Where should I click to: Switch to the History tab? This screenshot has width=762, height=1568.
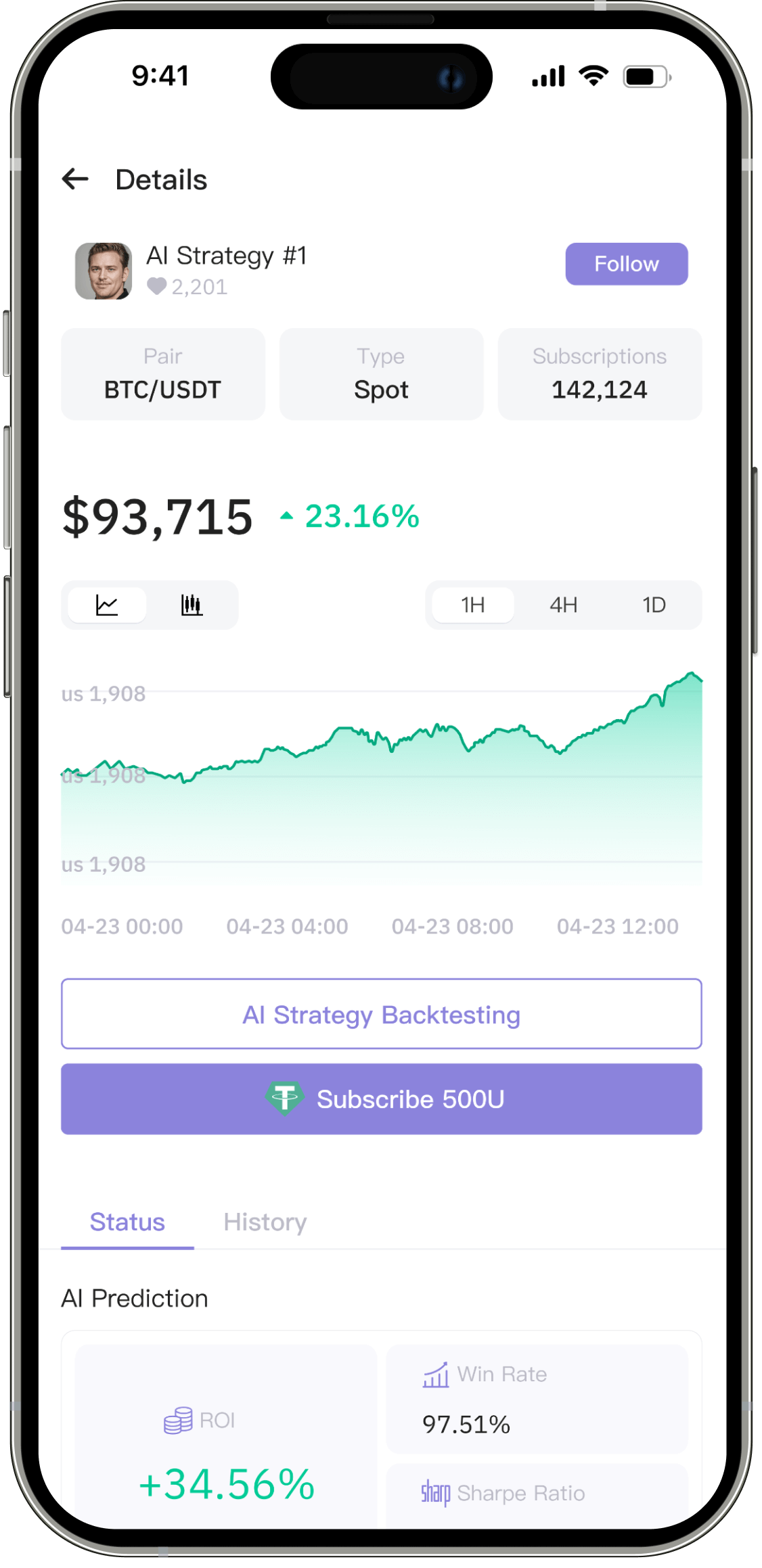click(265, 1222)
